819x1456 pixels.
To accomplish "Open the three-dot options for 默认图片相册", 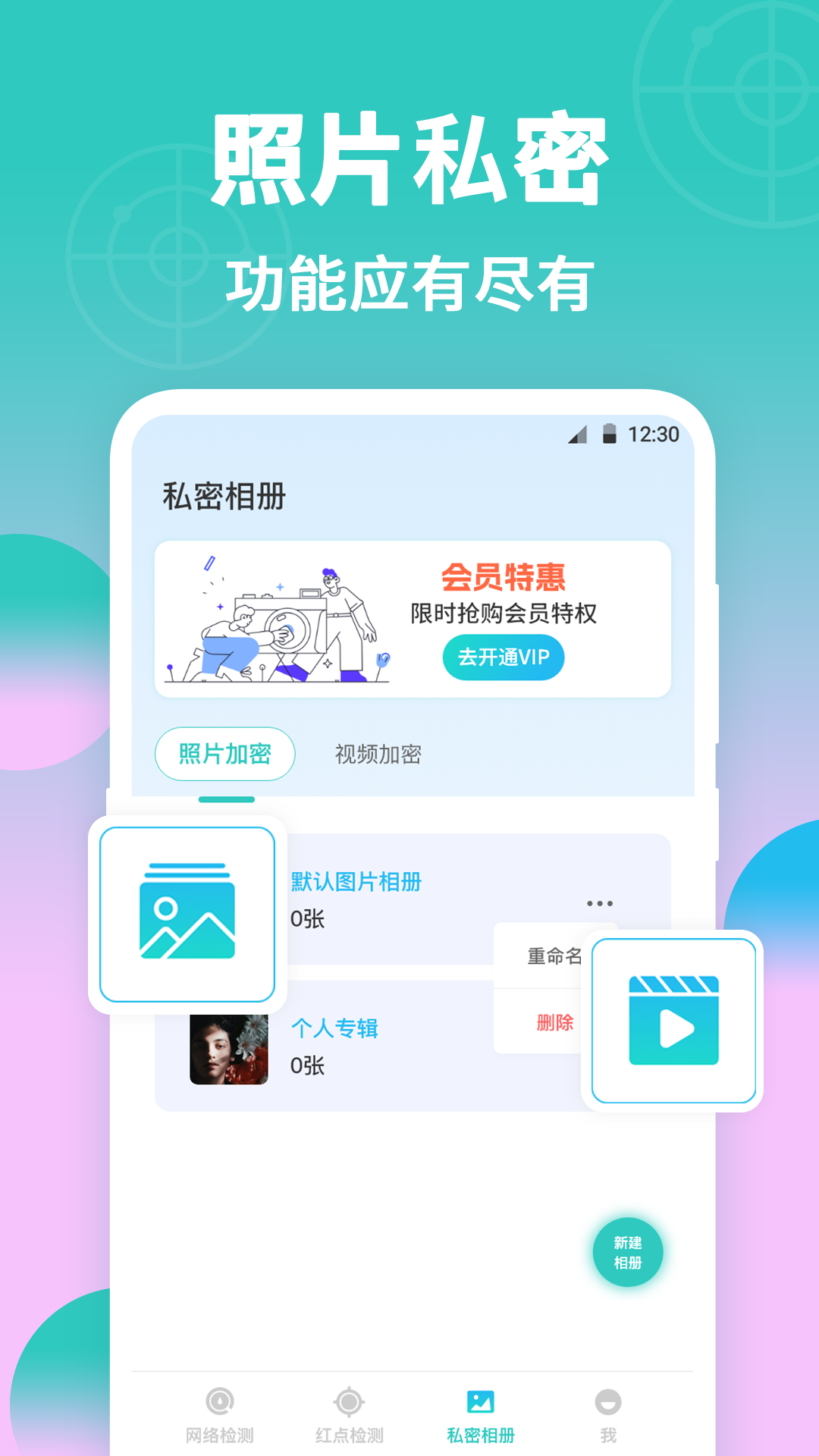I will (600, 902).
